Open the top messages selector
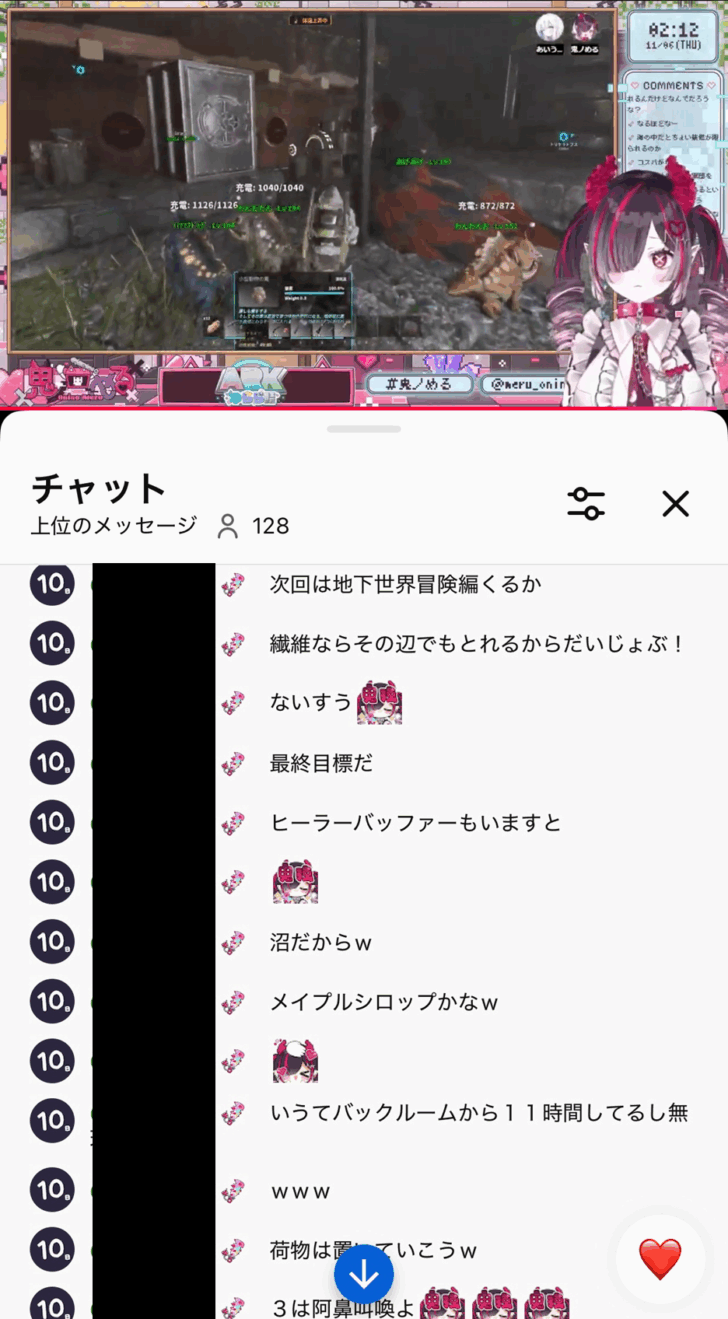The image size is (728, 1319). tap(114, 526)
